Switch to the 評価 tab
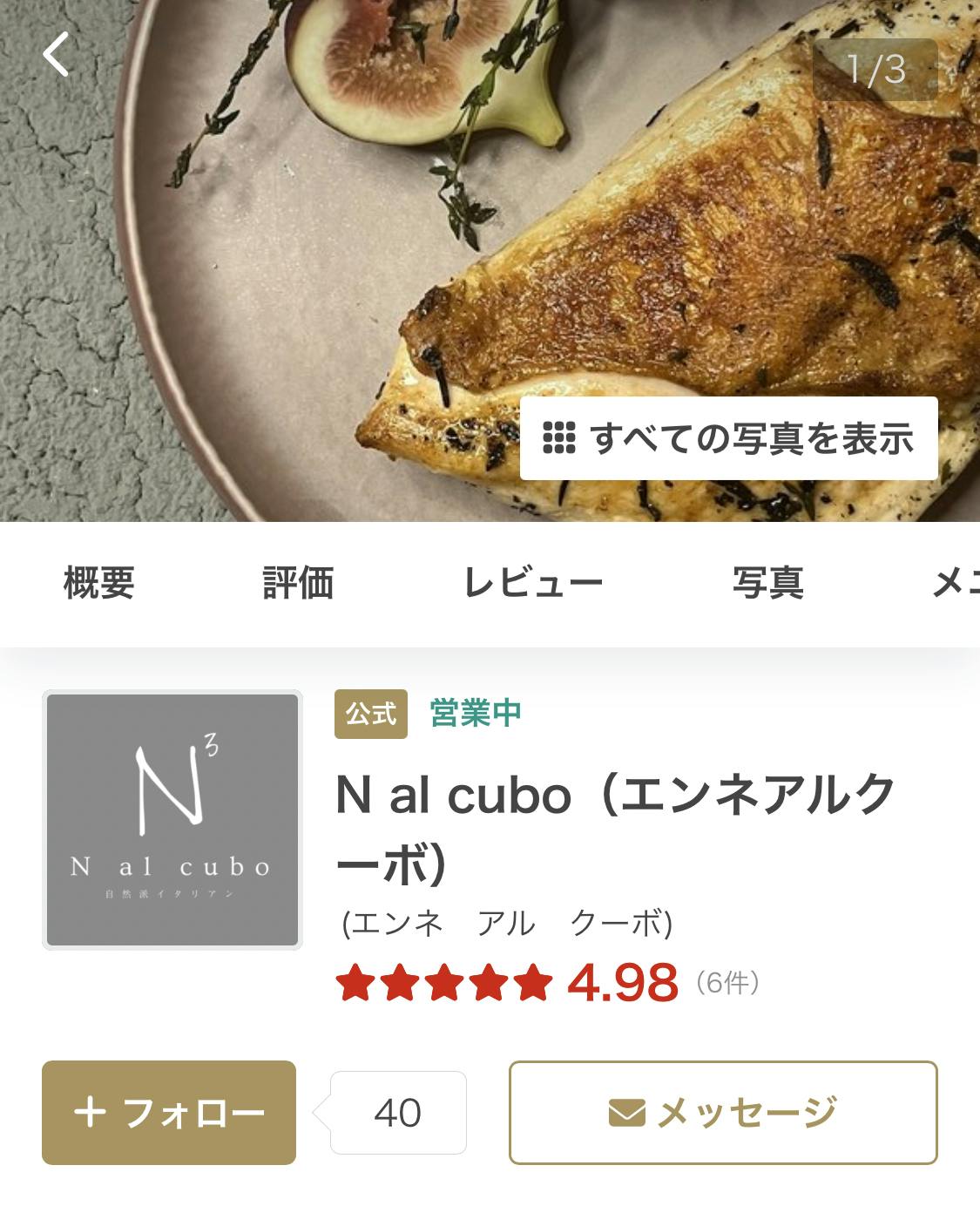Image resolution: width=980 pixels, height=1206 pixels. (298, 583)
